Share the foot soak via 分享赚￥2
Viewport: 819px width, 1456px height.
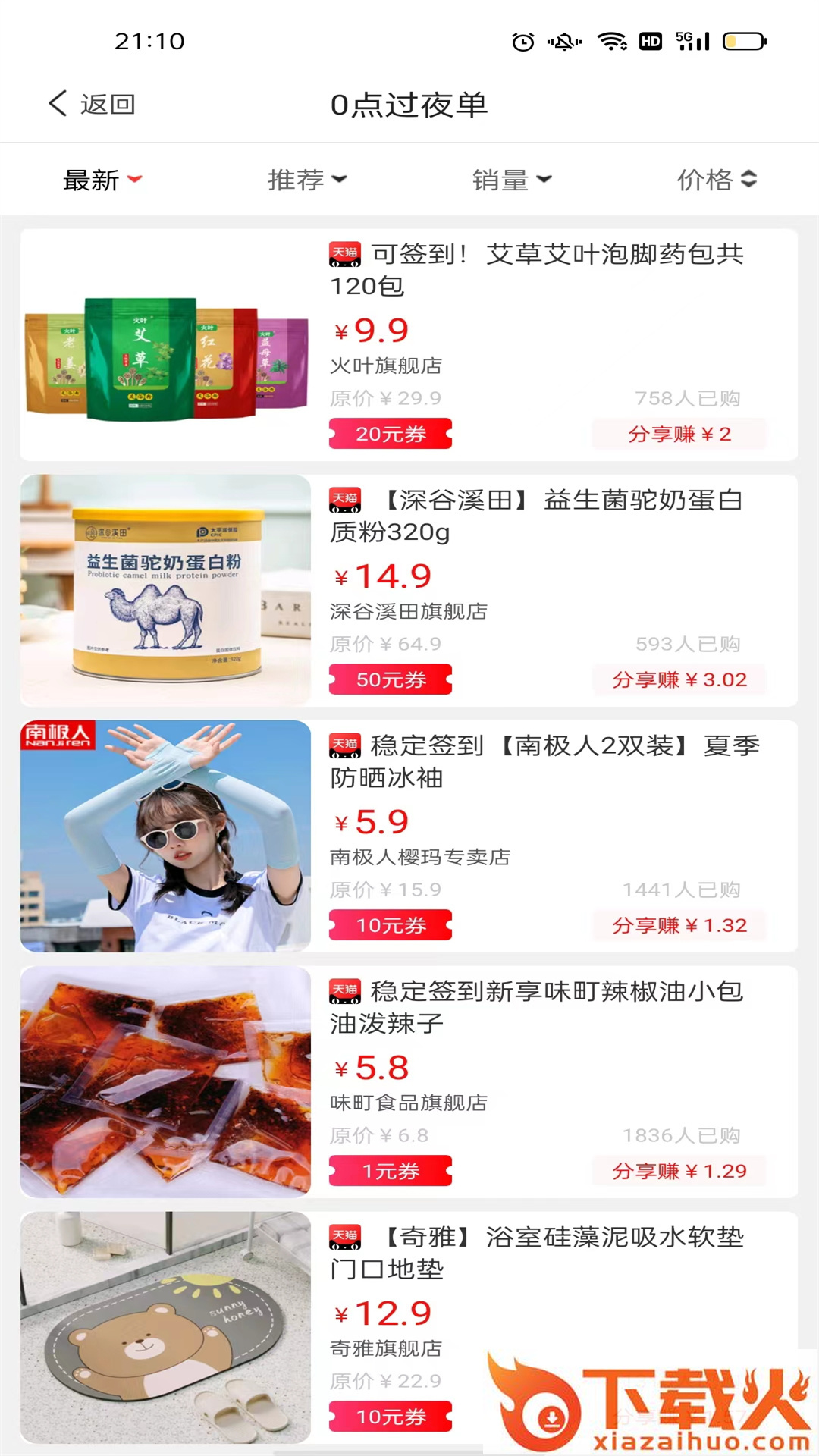[679, 434]
